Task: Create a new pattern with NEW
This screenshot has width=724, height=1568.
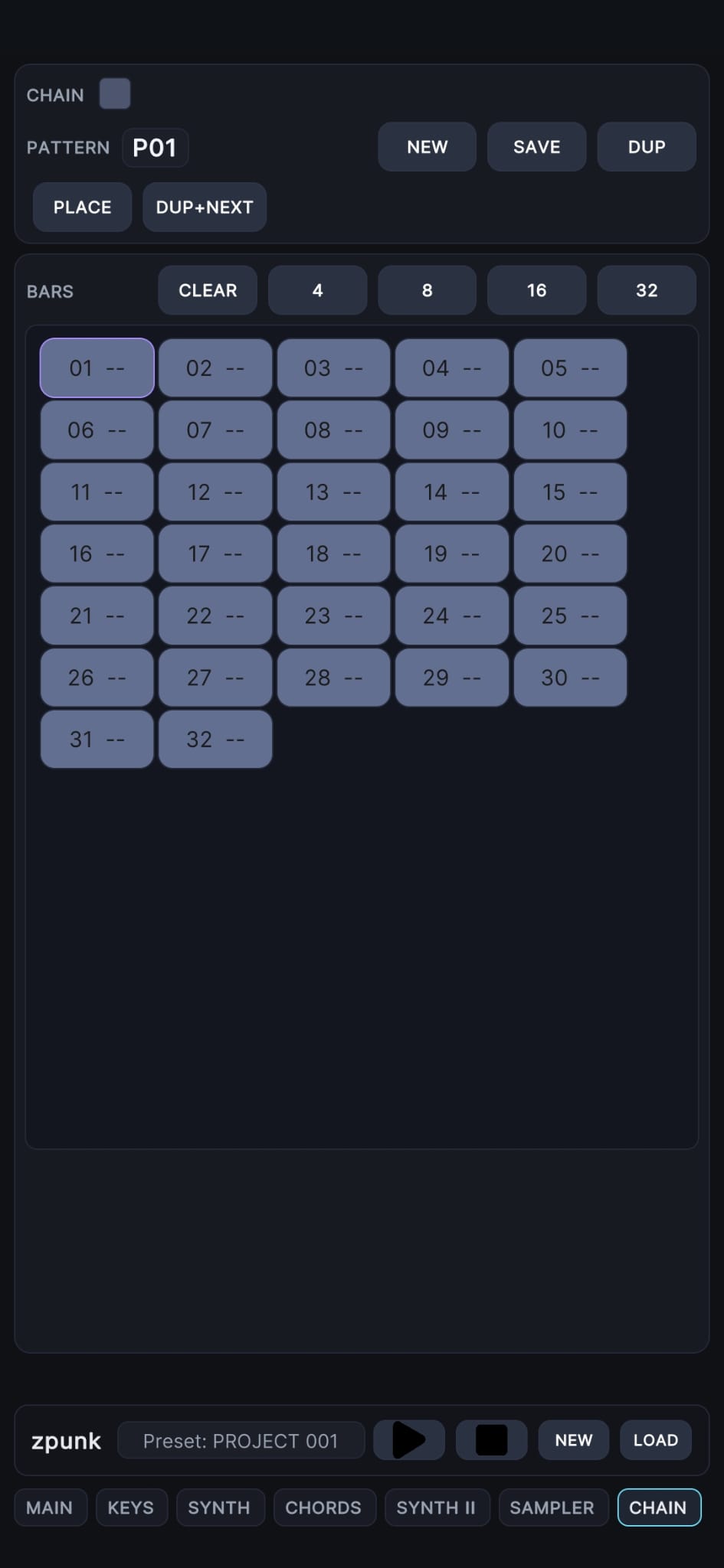Action: 427,147
